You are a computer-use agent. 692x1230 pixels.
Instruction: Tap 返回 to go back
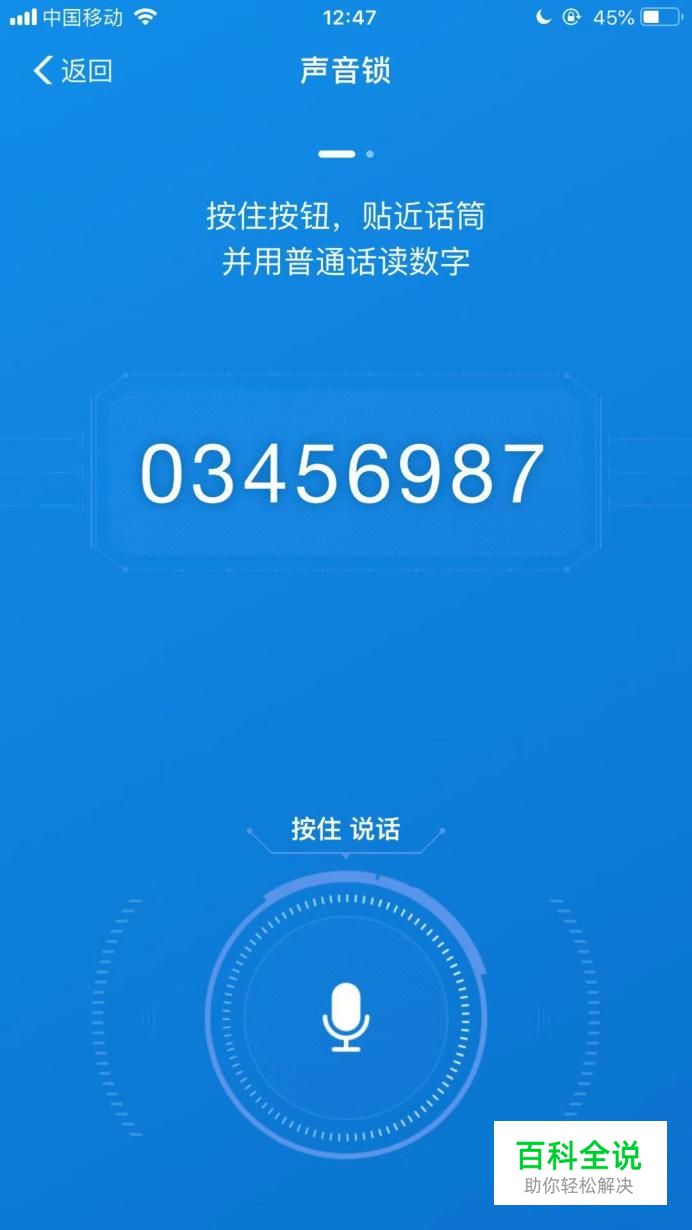(73, 70)
